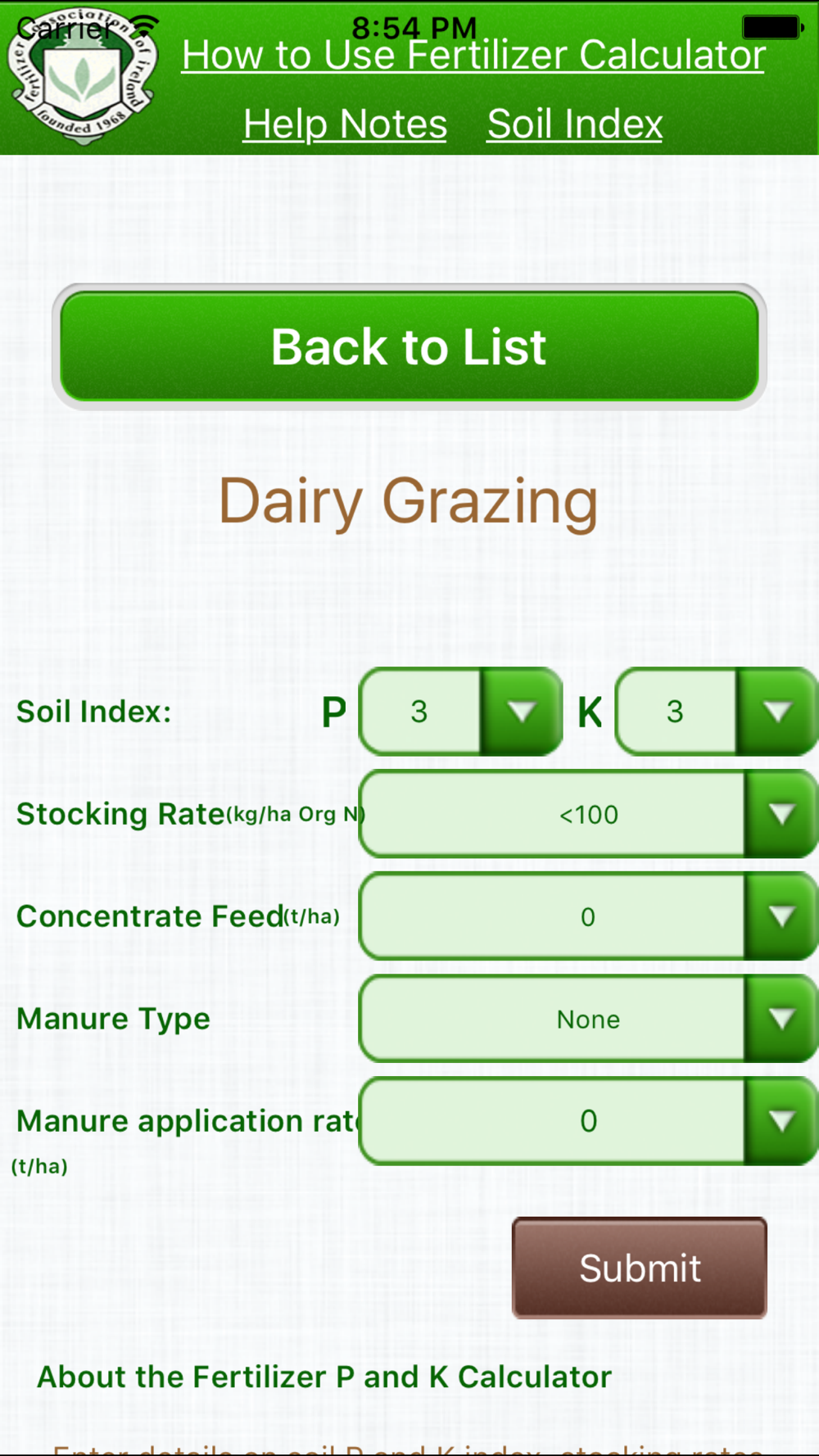Expand the soil index P dropdown
Image resolution: width=819 pixels, height=1456 pixels.
tap(461, 712)
